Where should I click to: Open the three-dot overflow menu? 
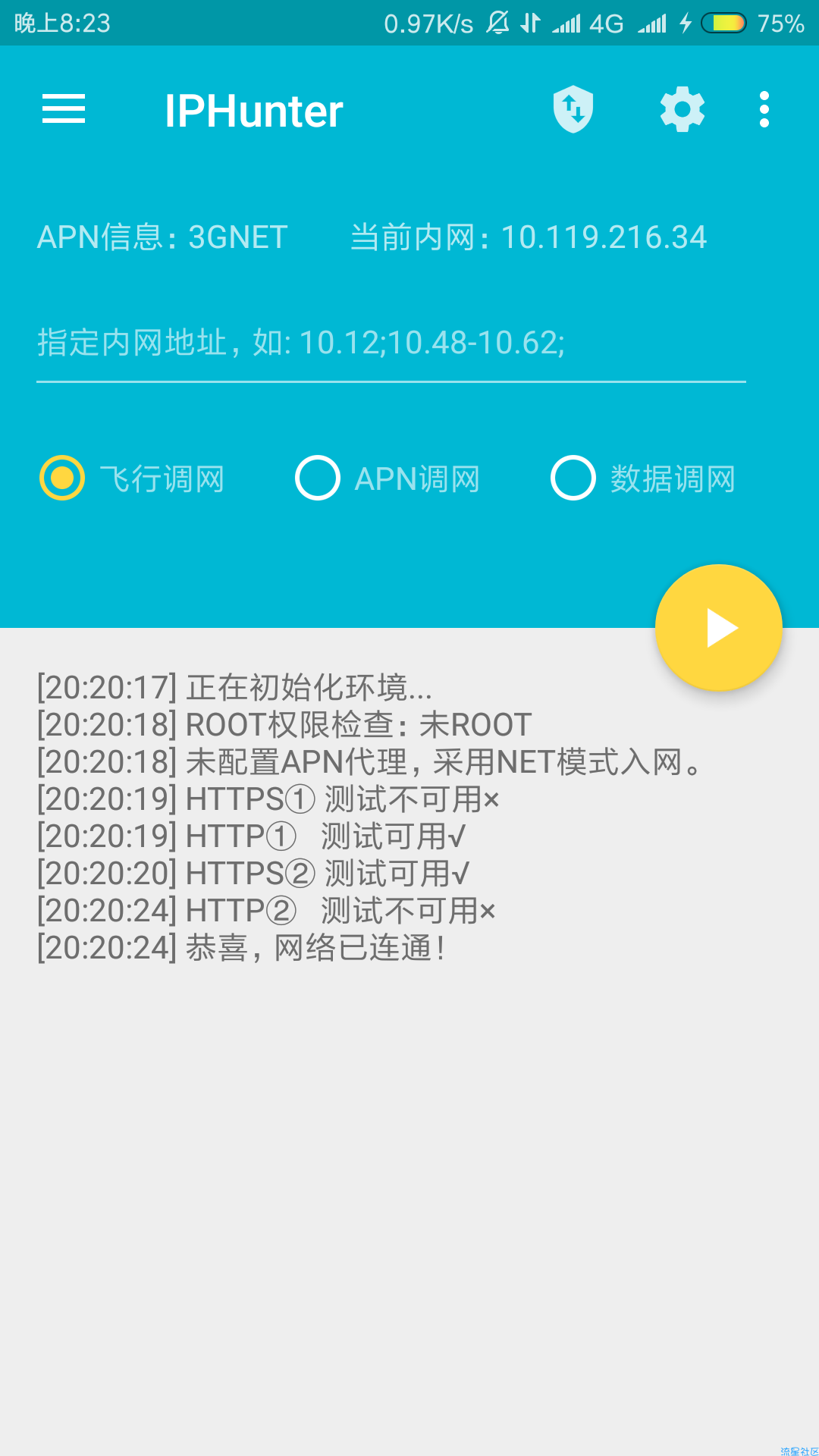click(x=764, y=109)
